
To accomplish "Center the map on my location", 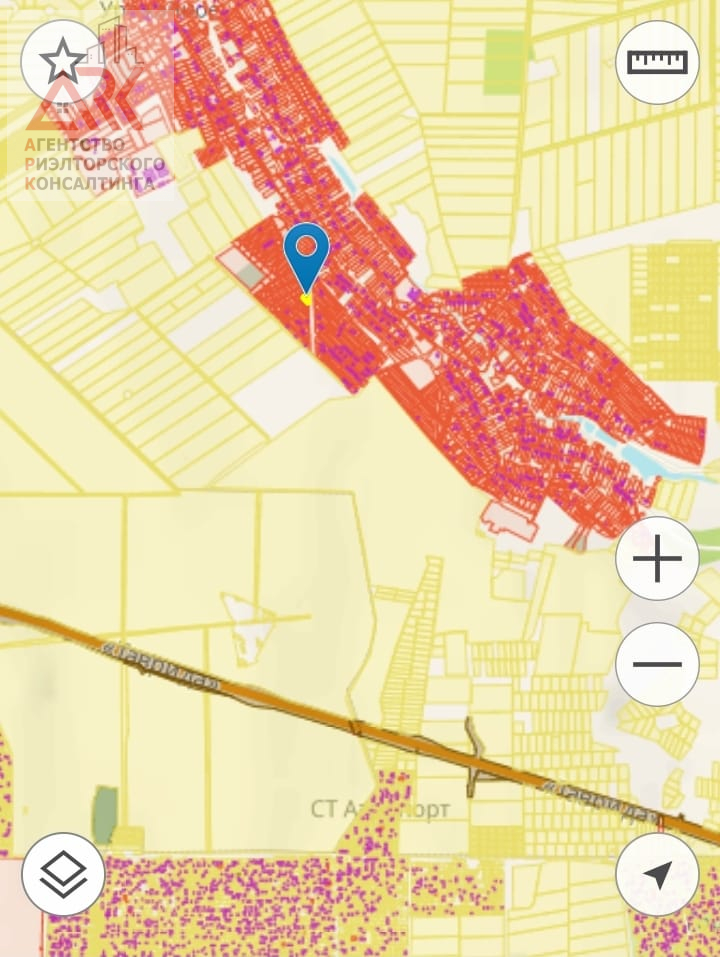I will (657, 874).
